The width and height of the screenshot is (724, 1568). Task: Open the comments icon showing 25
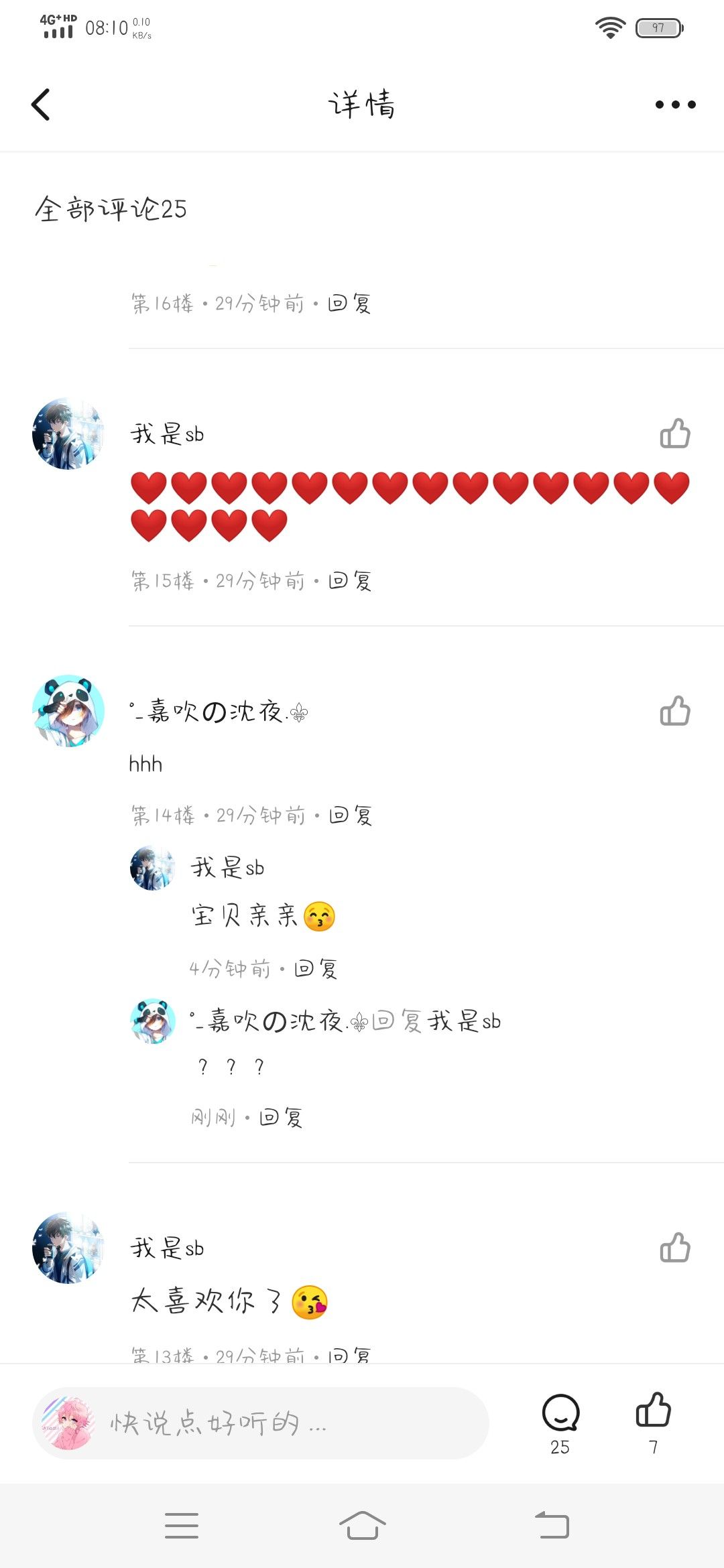click(560, 1423)
